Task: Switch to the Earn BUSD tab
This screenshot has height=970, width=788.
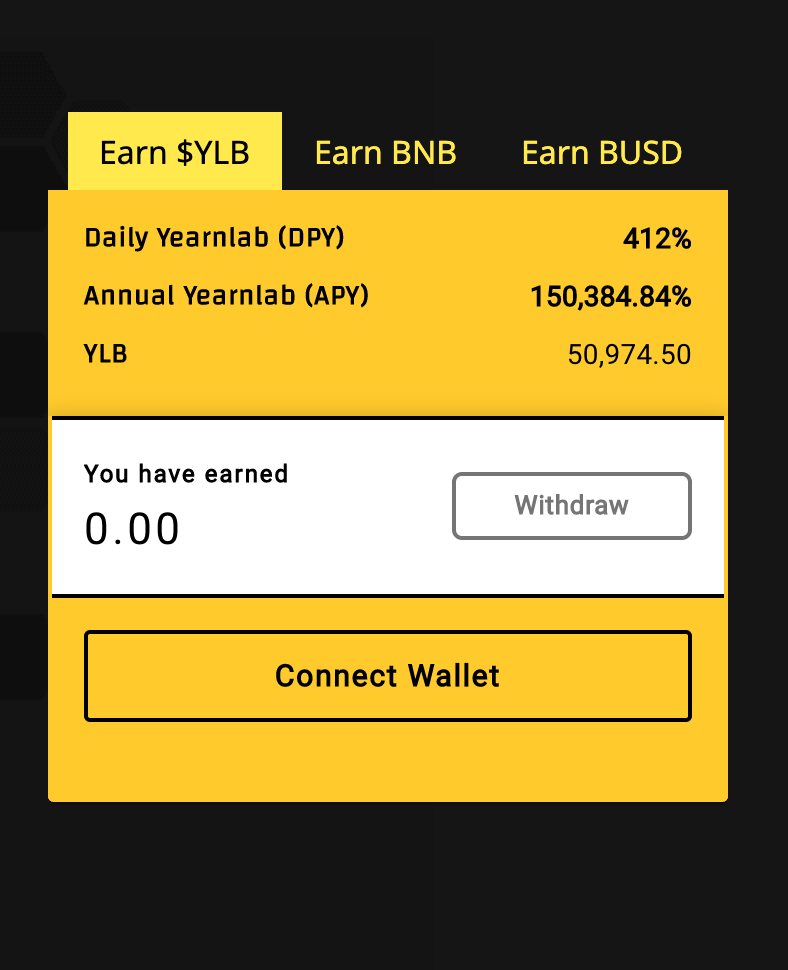Action: [601, 152]
